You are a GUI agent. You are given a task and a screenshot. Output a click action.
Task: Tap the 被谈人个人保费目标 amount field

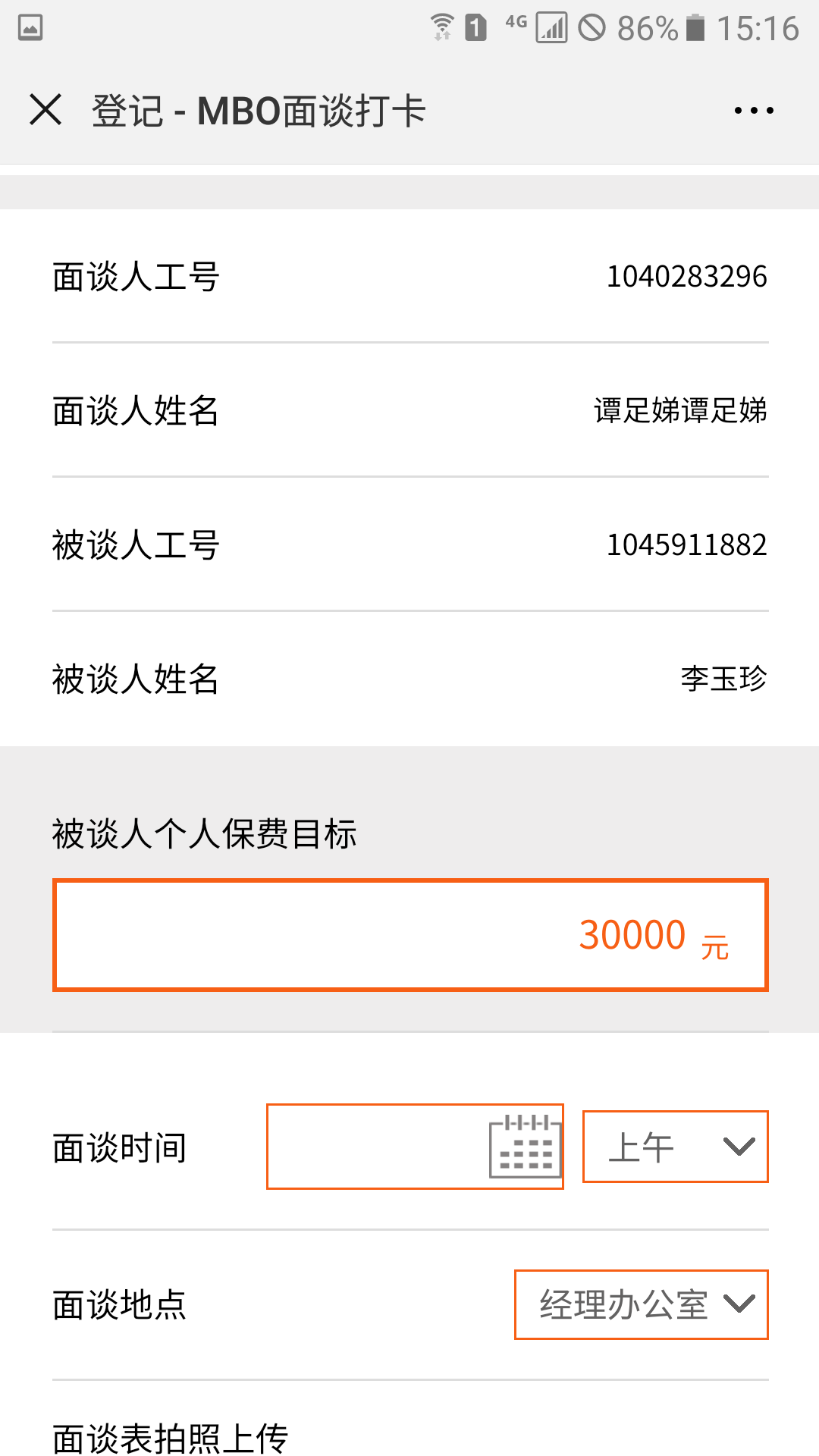(x=410, y=935)
